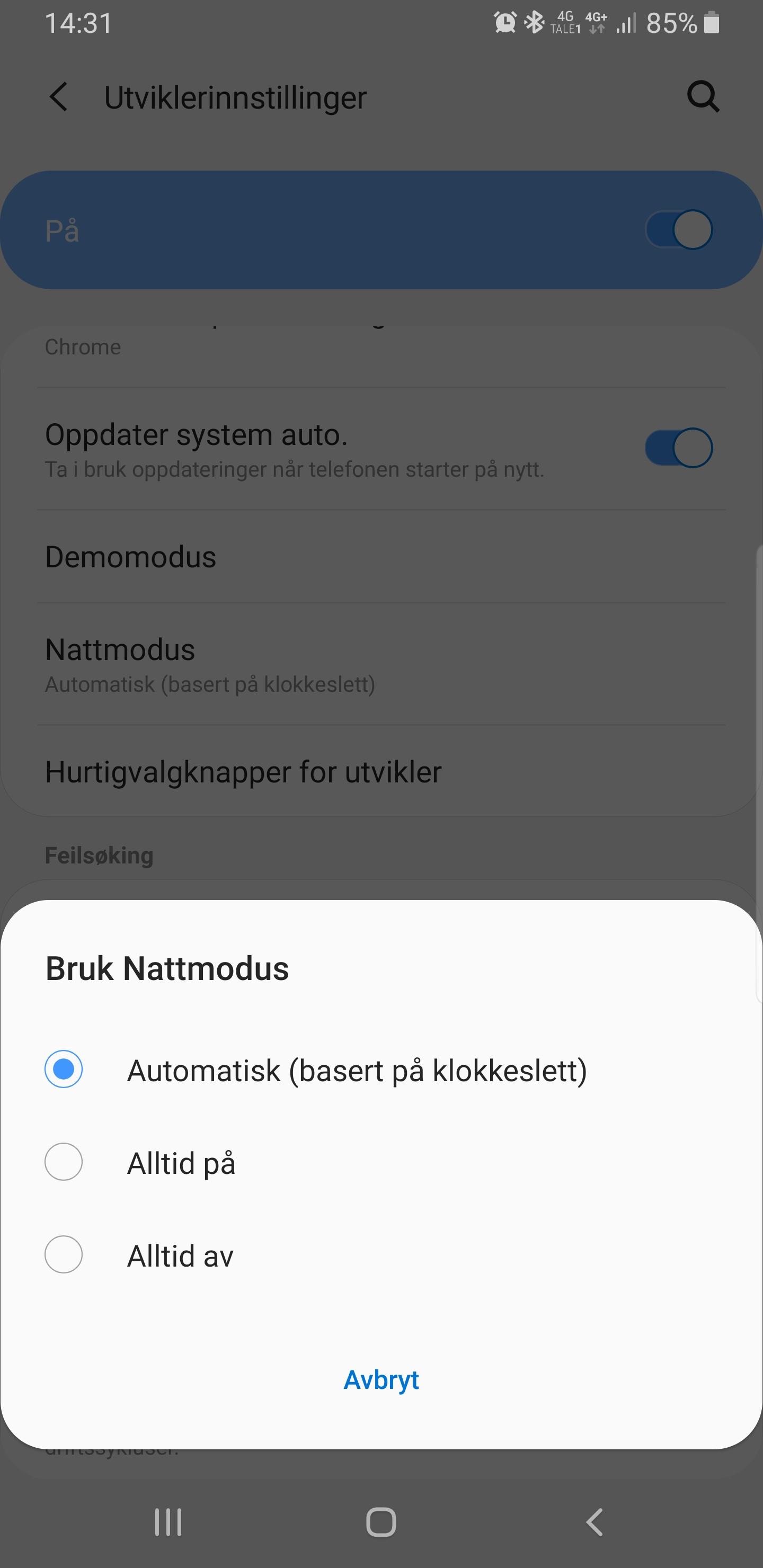The height and width of the screenshot is (1568, 763).
Task: Tap the system back navigation button
Action: coord(594,1522)
